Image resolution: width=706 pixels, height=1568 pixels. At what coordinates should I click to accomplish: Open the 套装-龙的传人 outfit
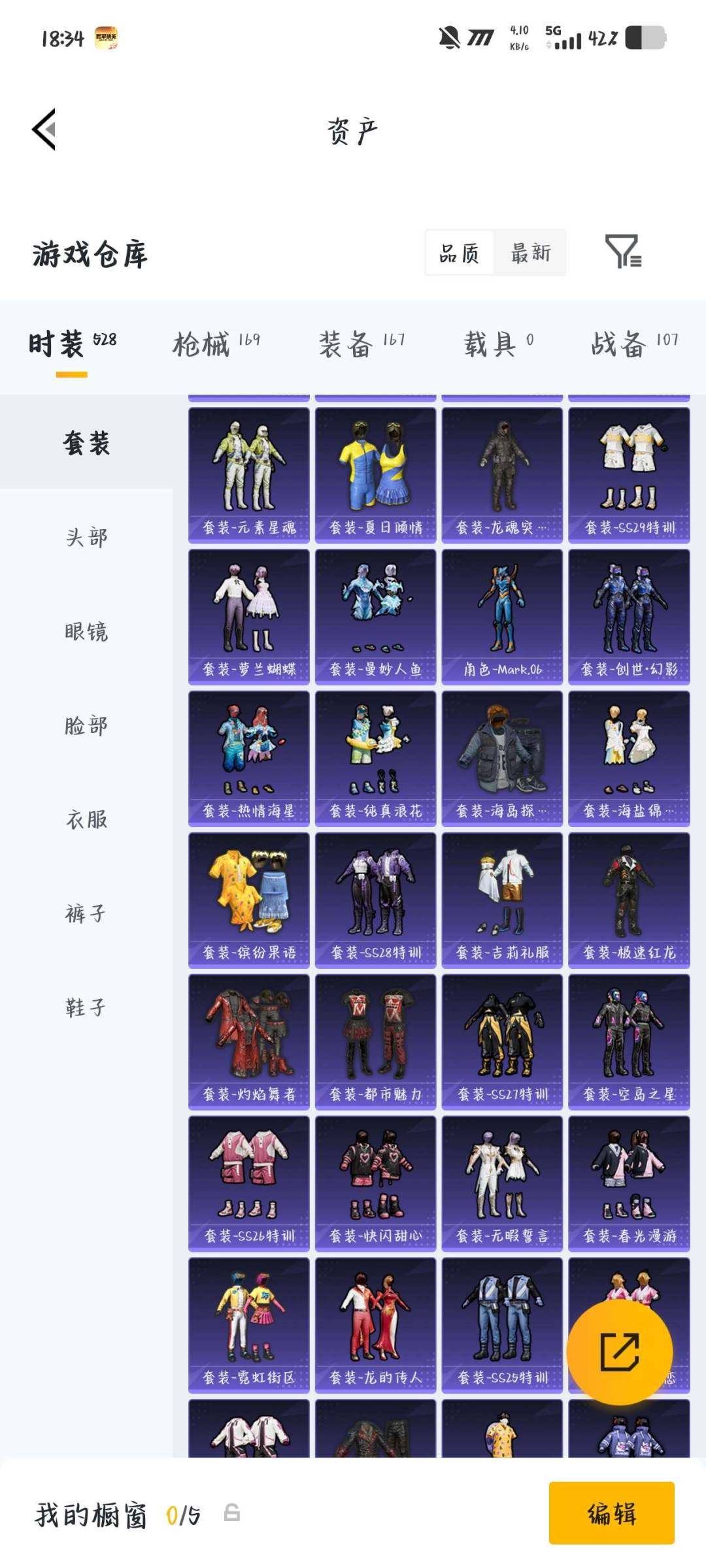(375, 1325)
